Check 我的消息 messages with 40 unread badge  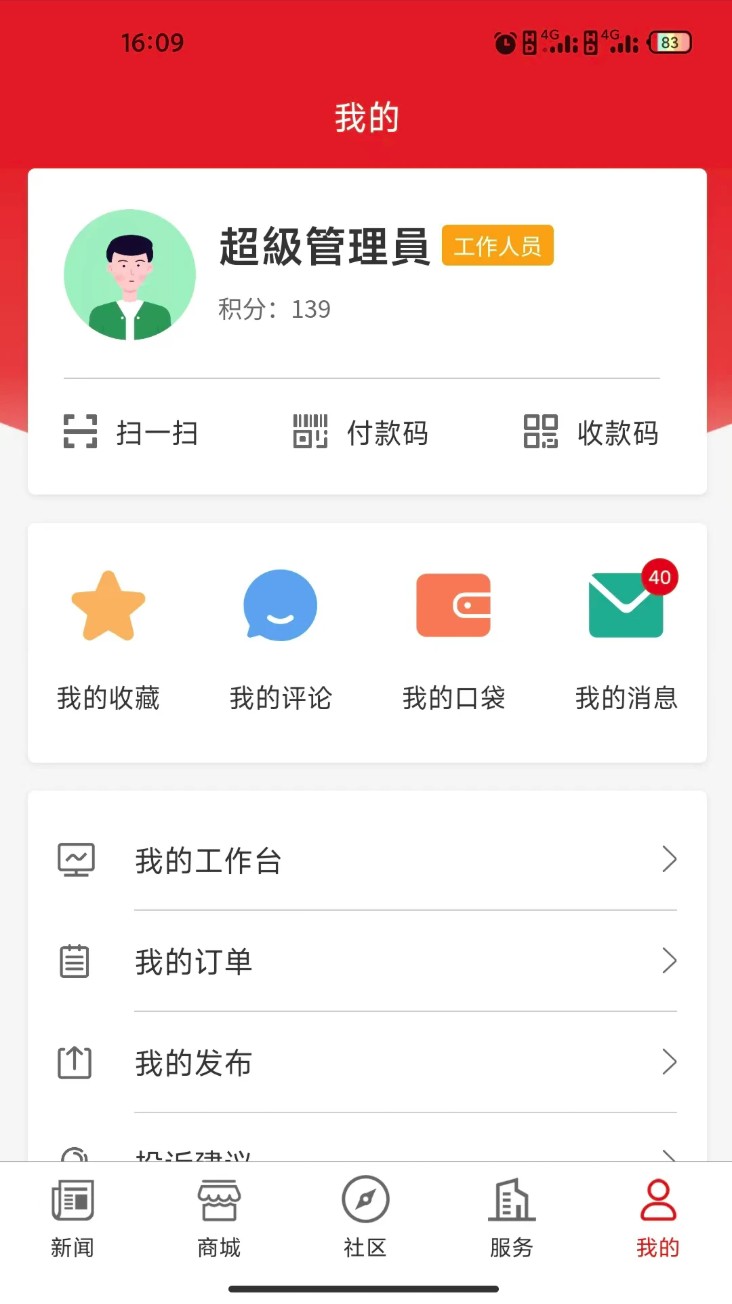click(625, 630)
